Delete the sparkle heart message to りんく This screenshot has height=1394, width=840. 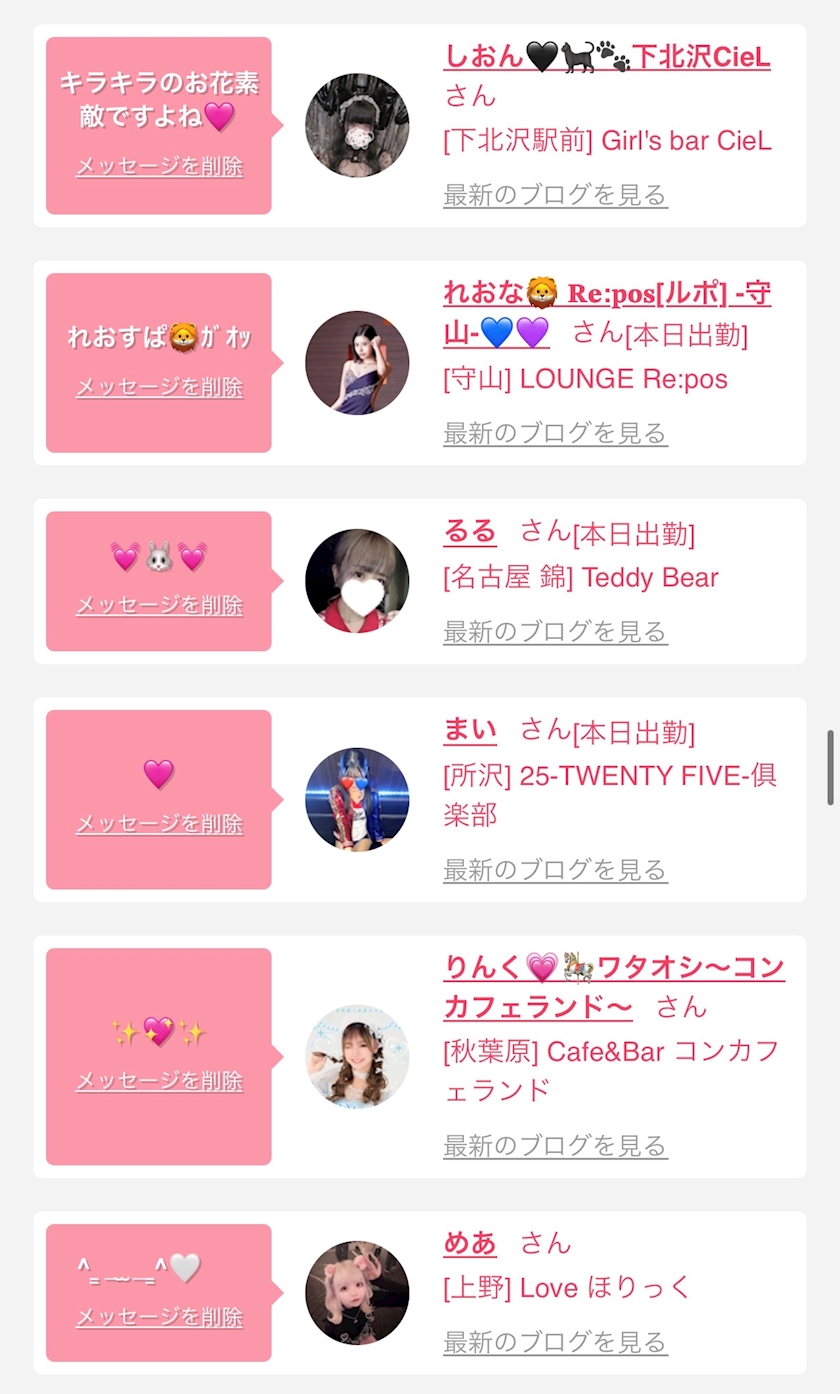click(x=159, y=1081)
